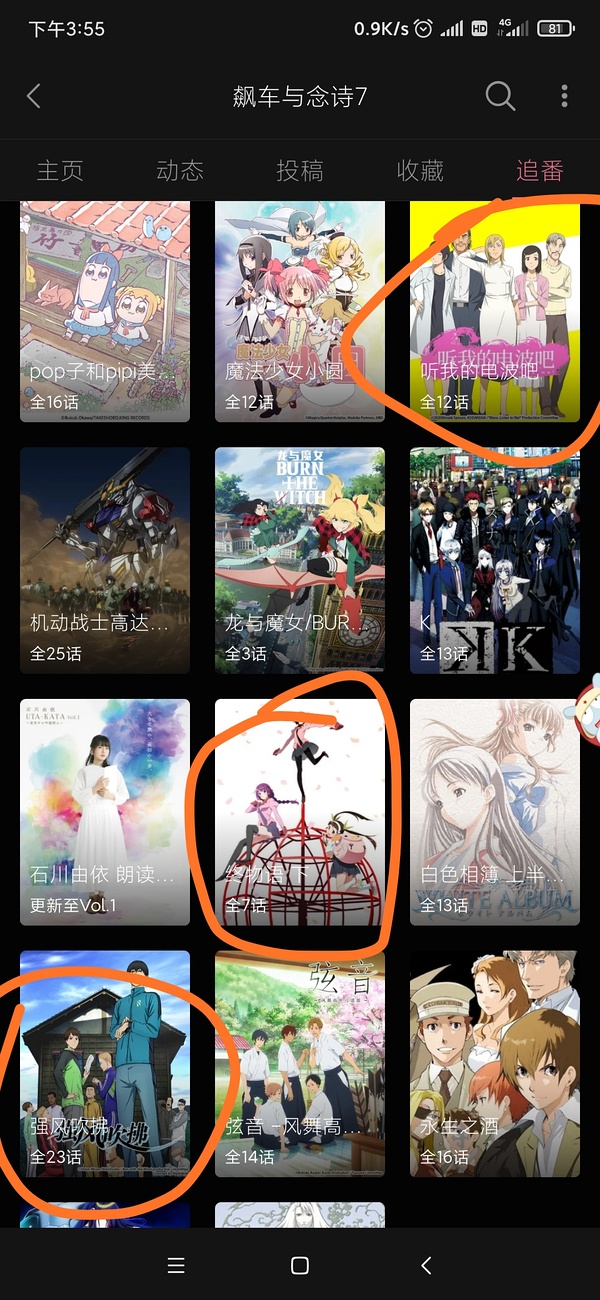Switch to the 主页 tab

[60, 170]
